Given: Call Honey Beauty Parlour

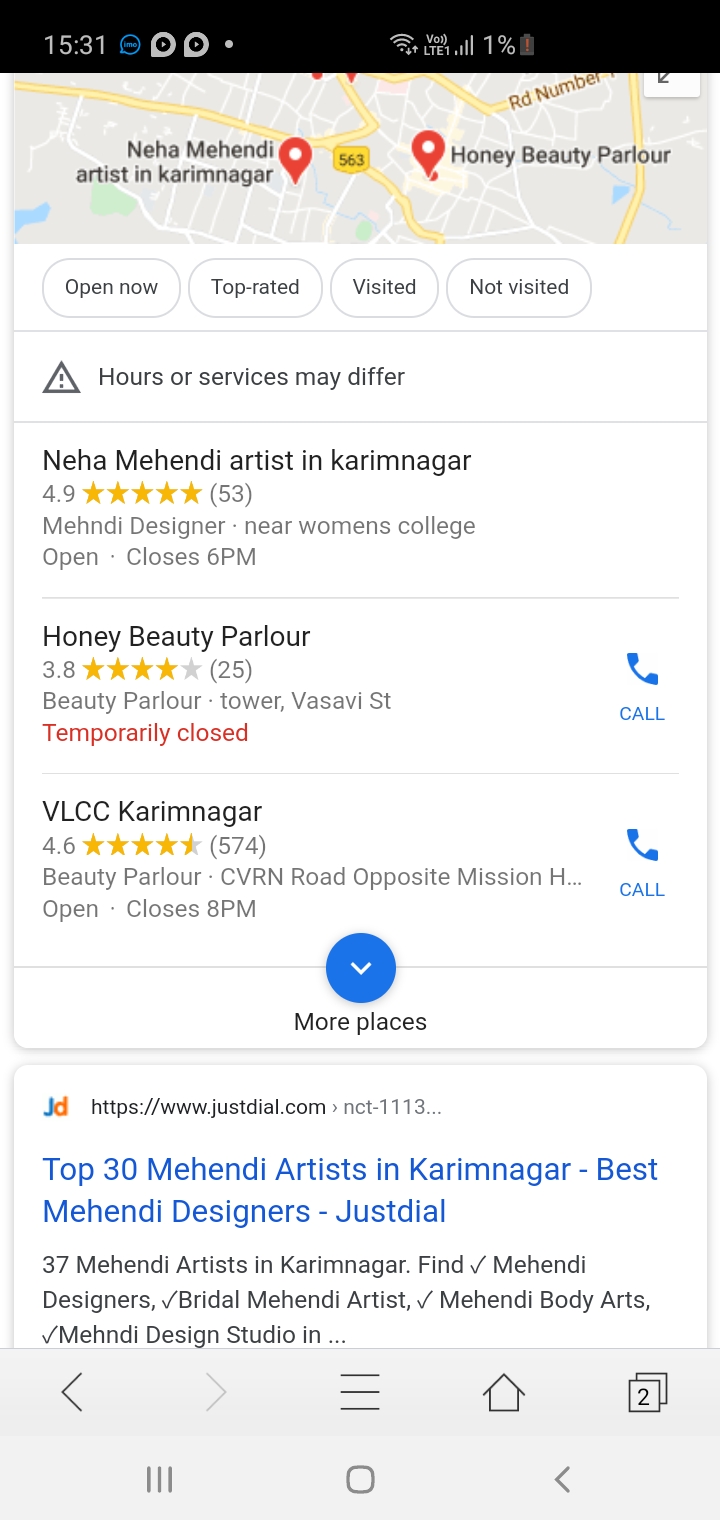Looking at the screenshot, I should coord(642,686).
